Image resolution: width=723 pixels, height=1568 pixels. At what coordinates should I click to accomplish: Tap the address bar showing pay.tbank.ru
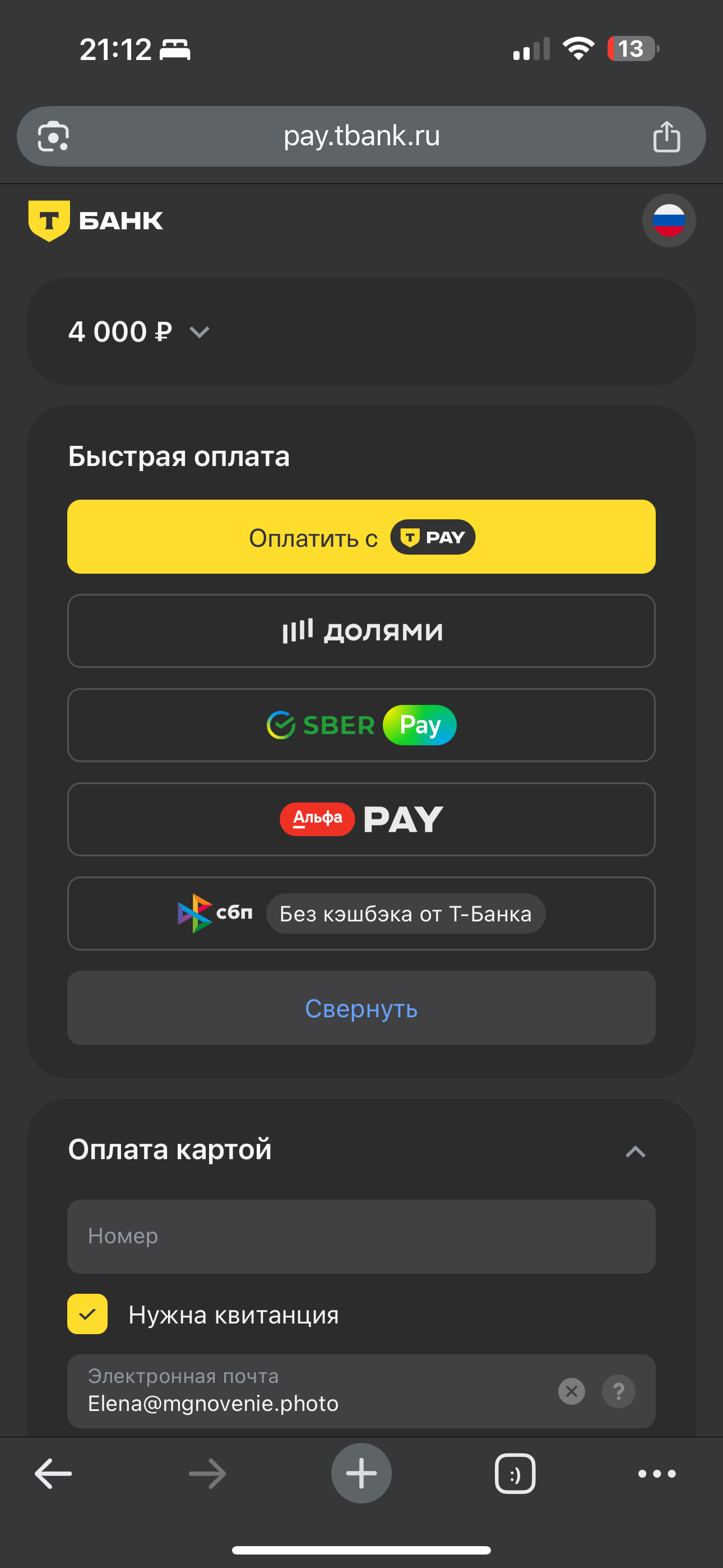(361, 136)
